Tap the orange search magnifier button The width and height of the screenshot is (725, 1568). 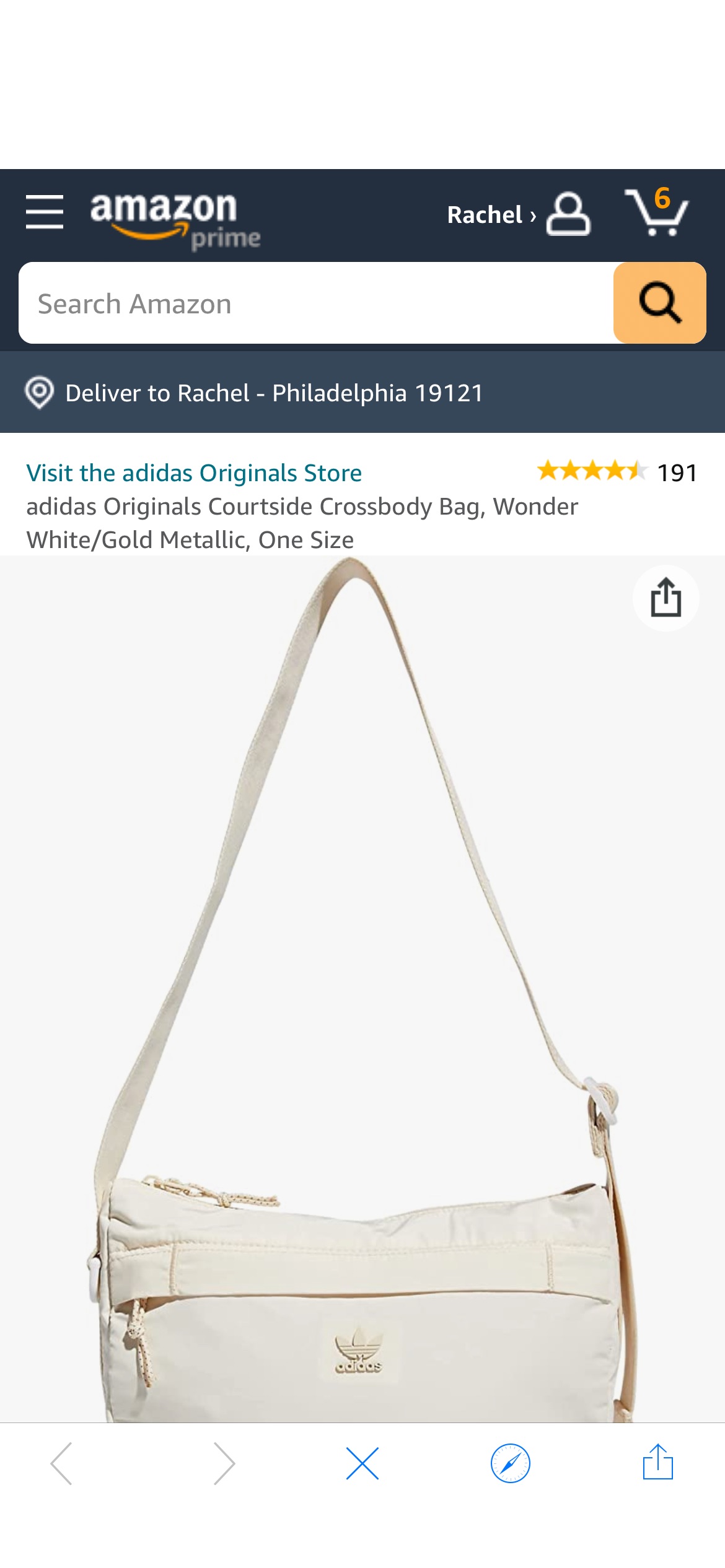pyautogui.click(x=660, y=303)
